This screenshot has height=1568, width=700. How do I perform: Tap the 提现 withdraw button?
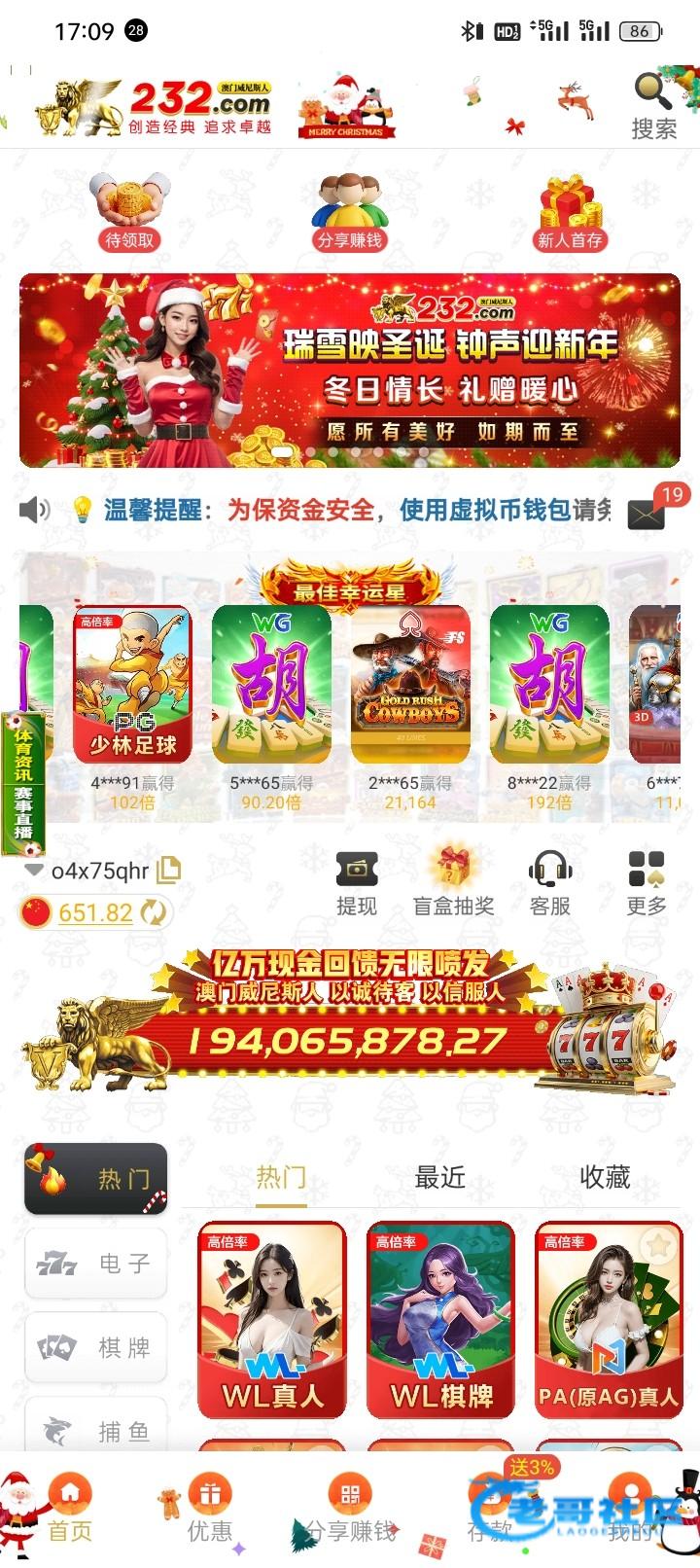[x=356, y=882]
